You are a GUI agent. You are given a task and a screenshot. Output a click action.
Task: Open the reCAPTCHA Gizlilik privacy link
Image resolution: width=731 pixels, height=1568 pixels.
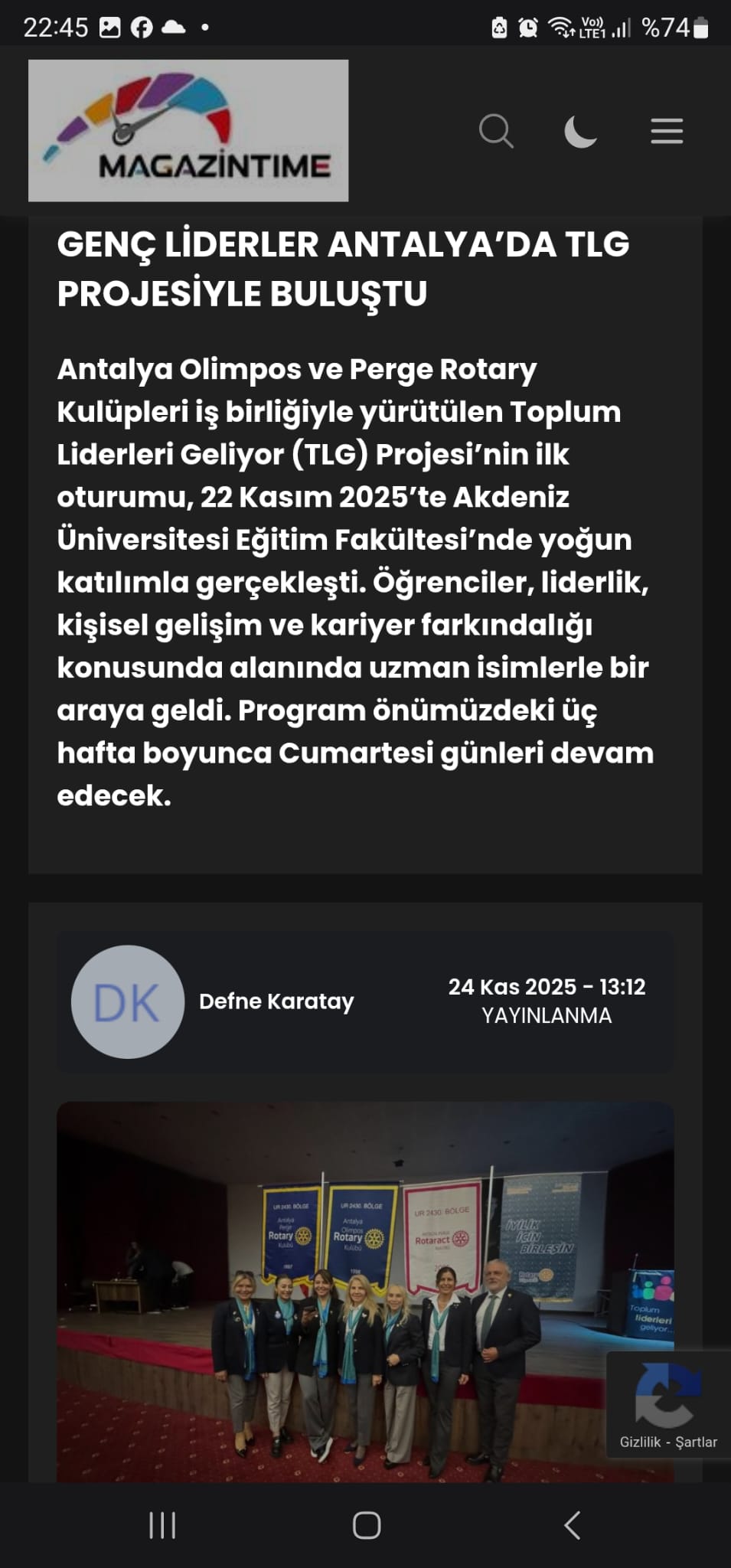[x=640, y=1442]
